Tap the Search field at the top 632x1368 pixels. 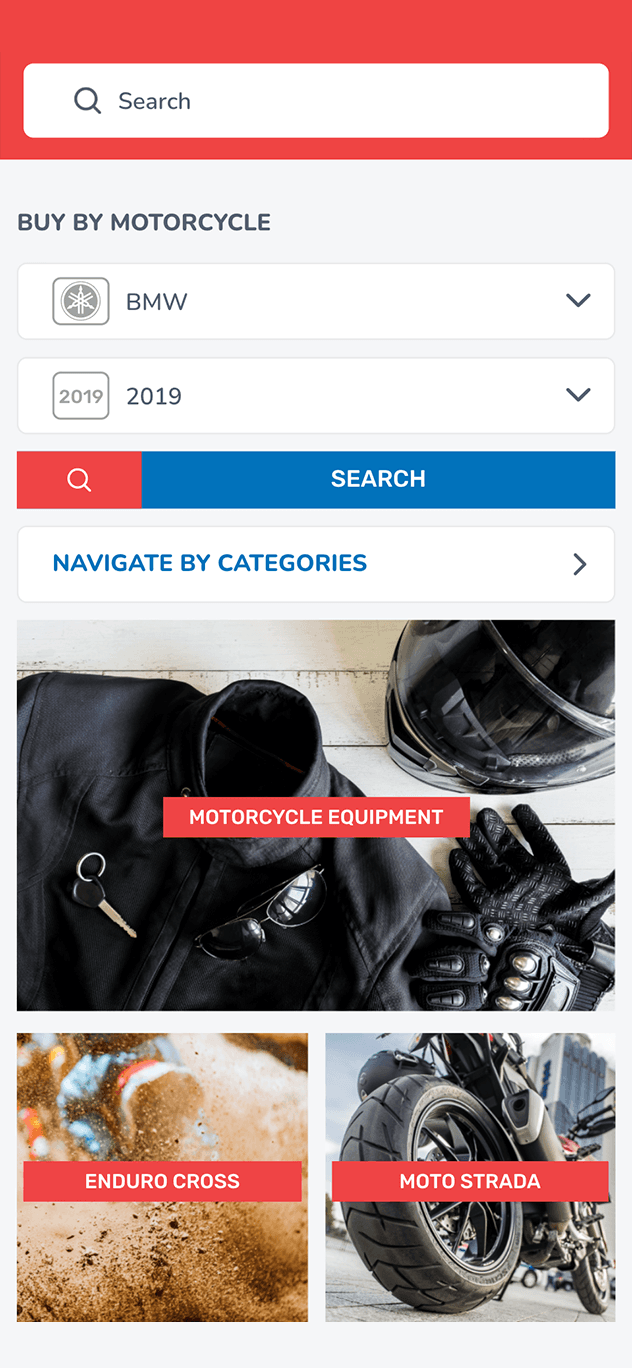pos(316,101)
